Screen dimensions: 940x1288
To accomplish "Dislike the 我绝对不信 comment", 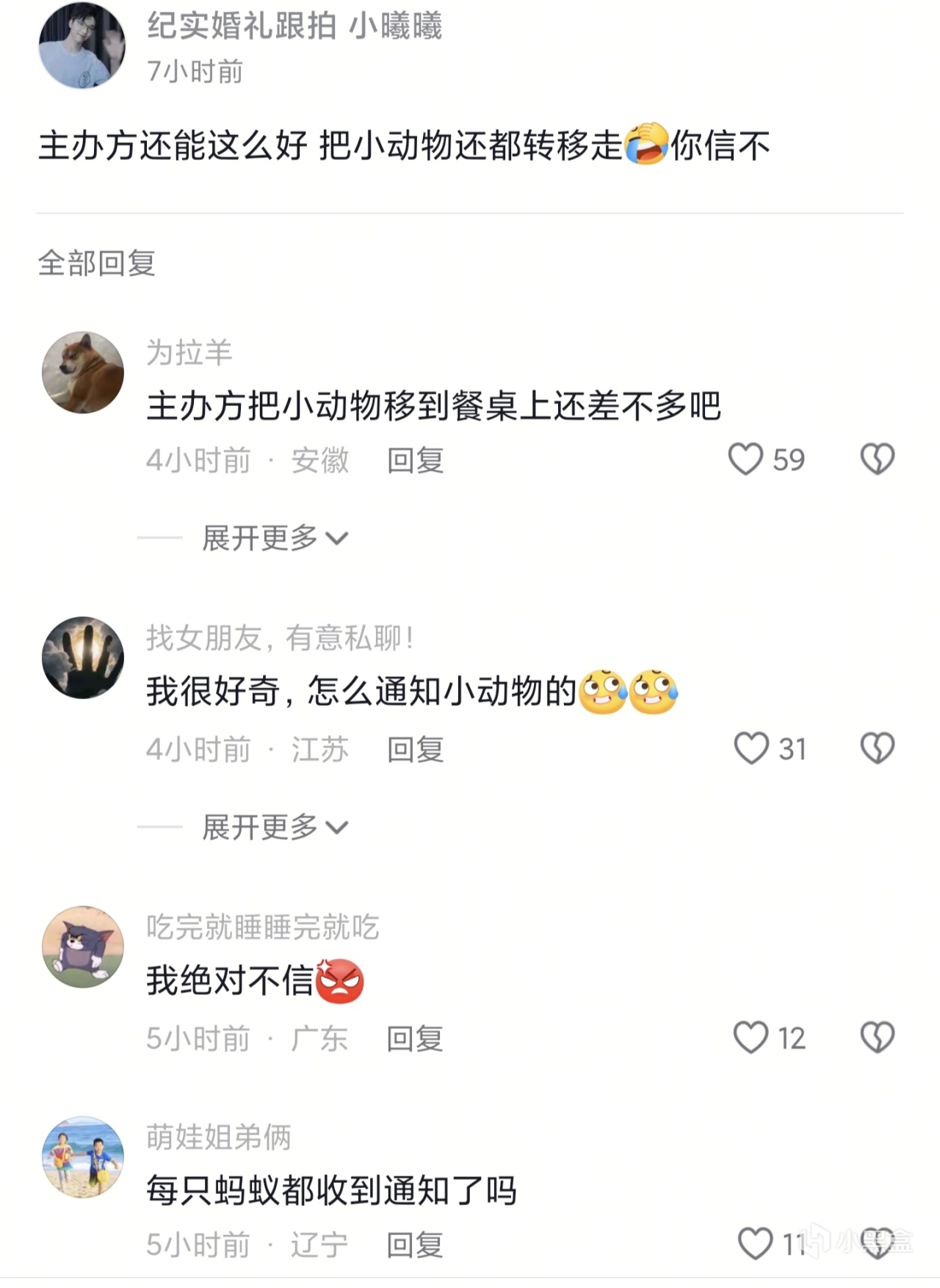I will (x=877, y=1038).
